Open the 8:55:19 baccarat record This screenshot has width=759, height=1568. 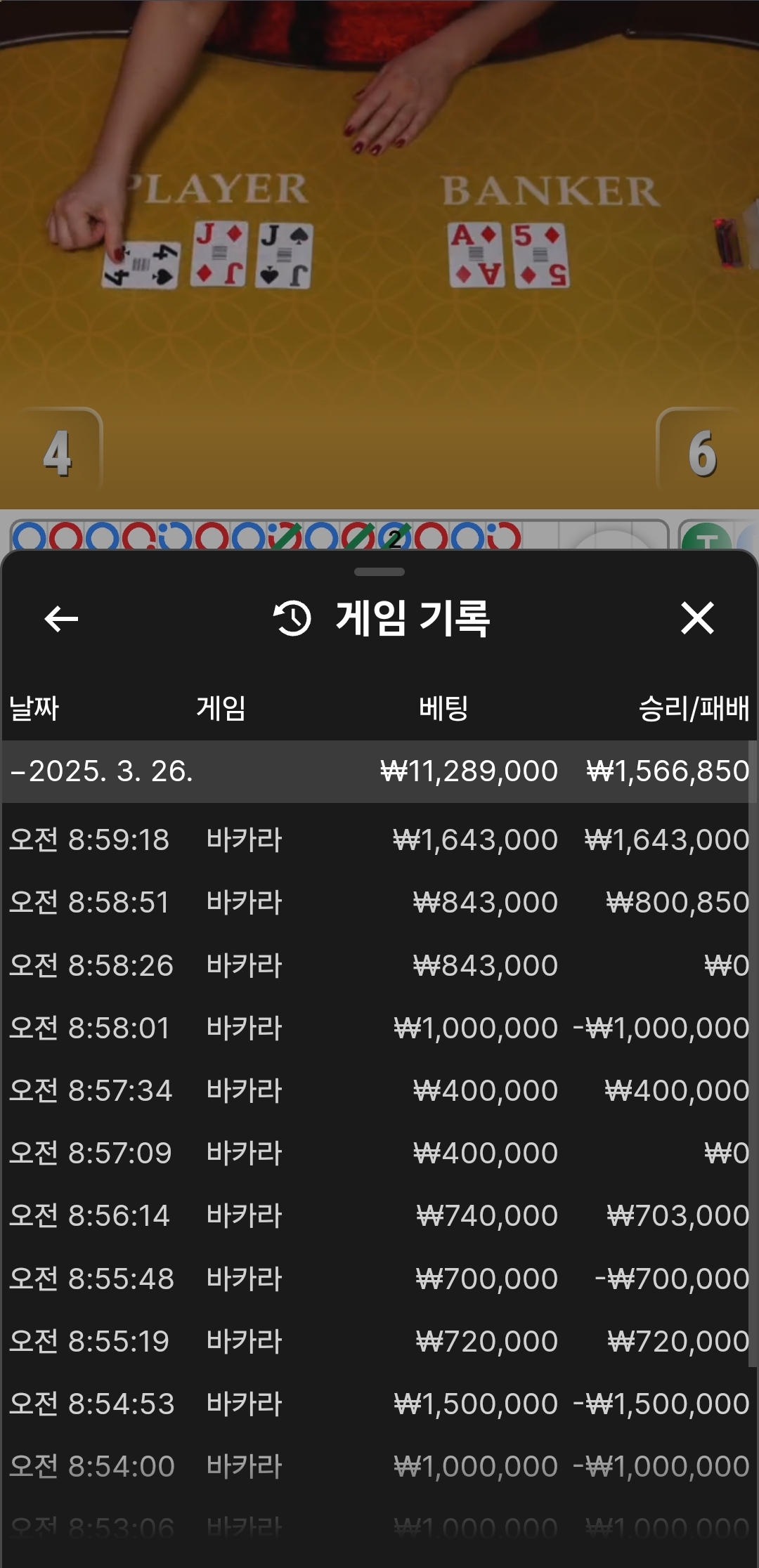click(378, 1341)
